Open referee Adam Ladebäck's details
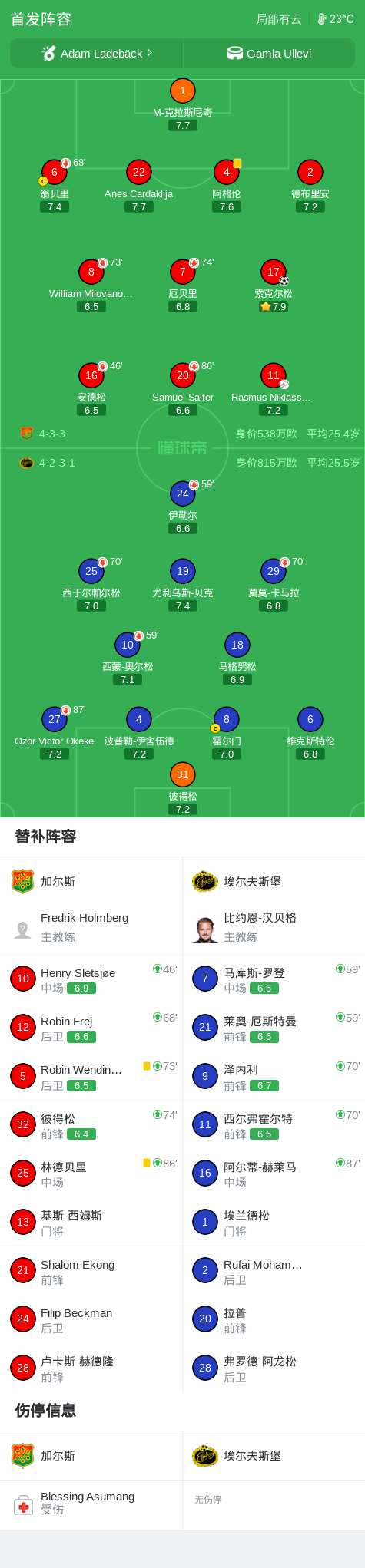Image resolution: width=365 pixels, height=1568 pixels. 97,54
